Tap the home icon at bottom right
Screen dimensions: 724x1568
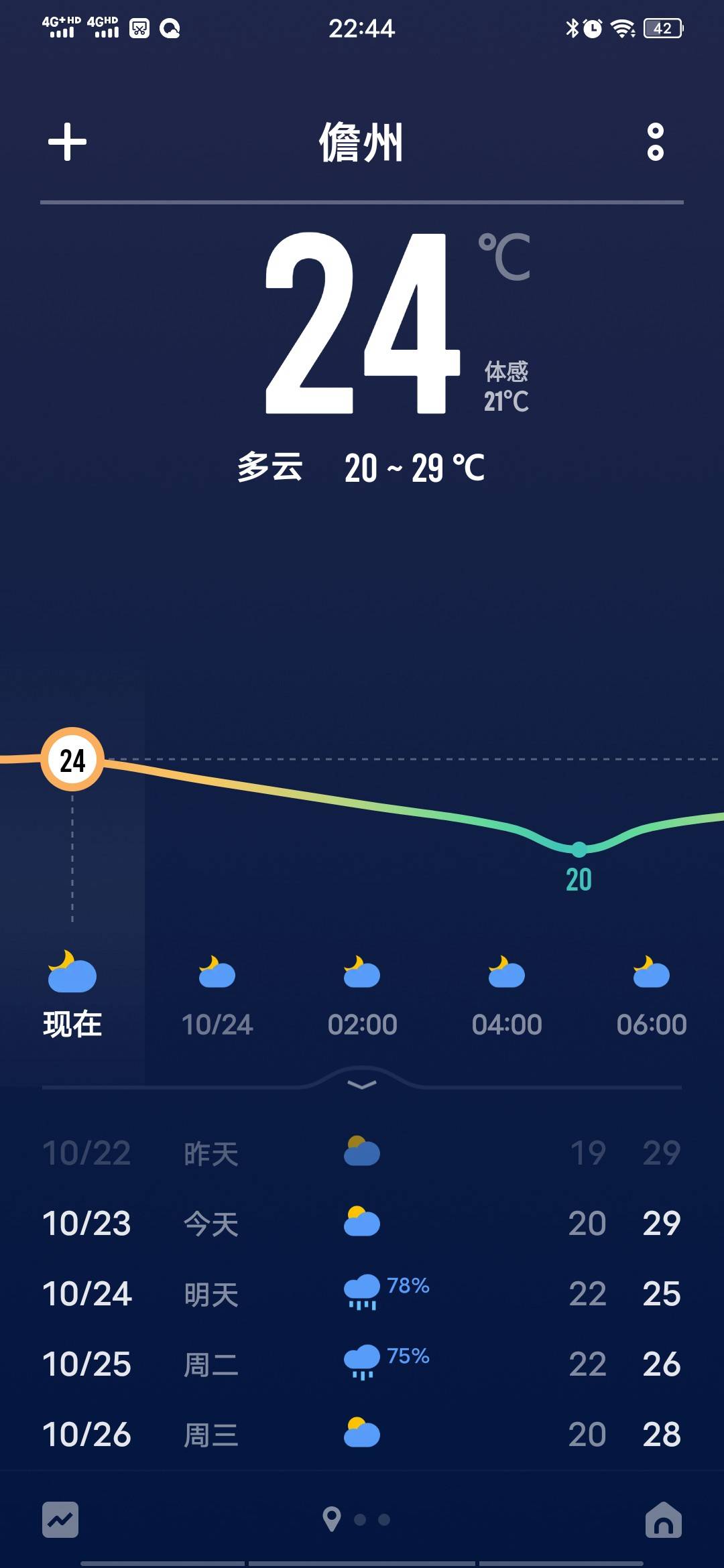(663, 1518)
